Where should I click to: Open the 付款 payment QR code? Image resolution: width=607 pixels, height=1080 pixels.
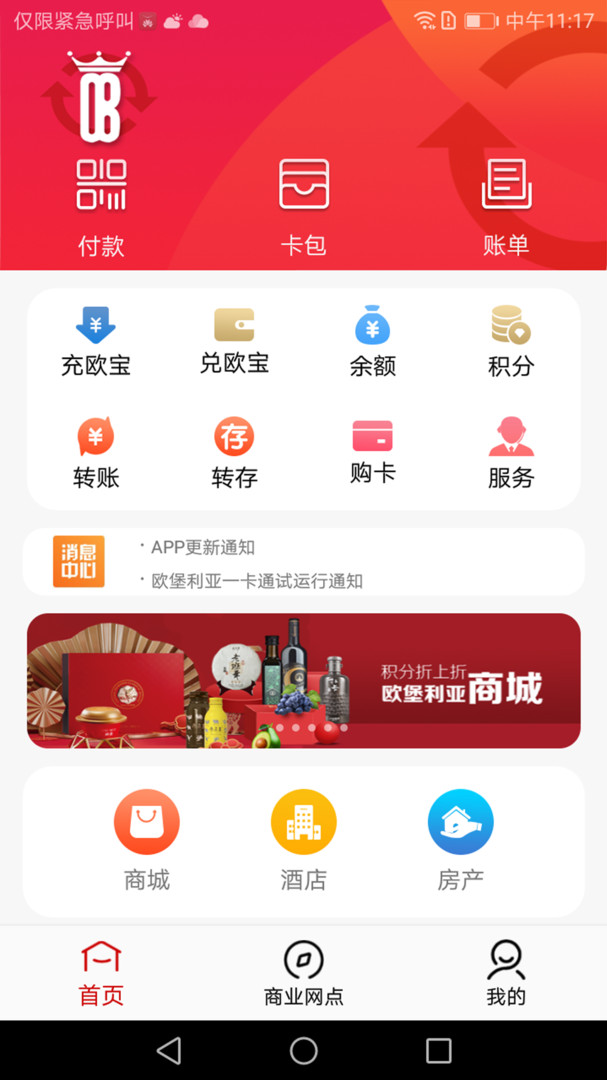pyautogui.click(x=101, y=207)
